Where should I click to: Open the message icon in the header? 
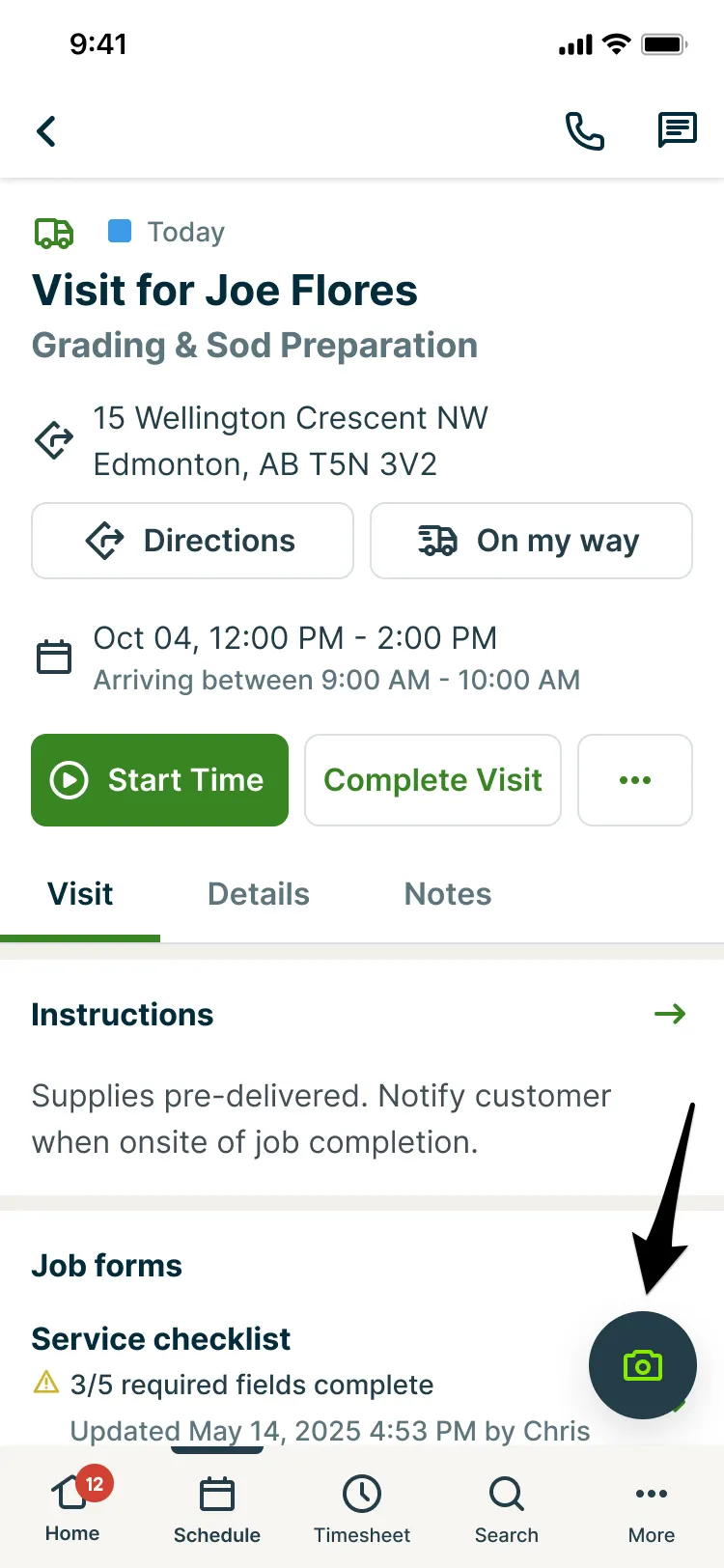click(x=677, y=130)
